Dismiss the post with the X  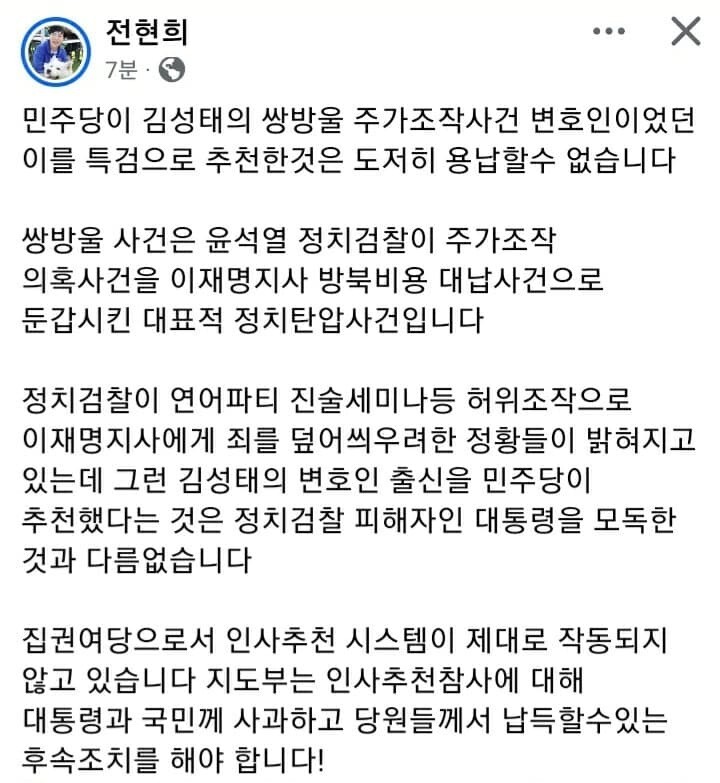point(686,31)
